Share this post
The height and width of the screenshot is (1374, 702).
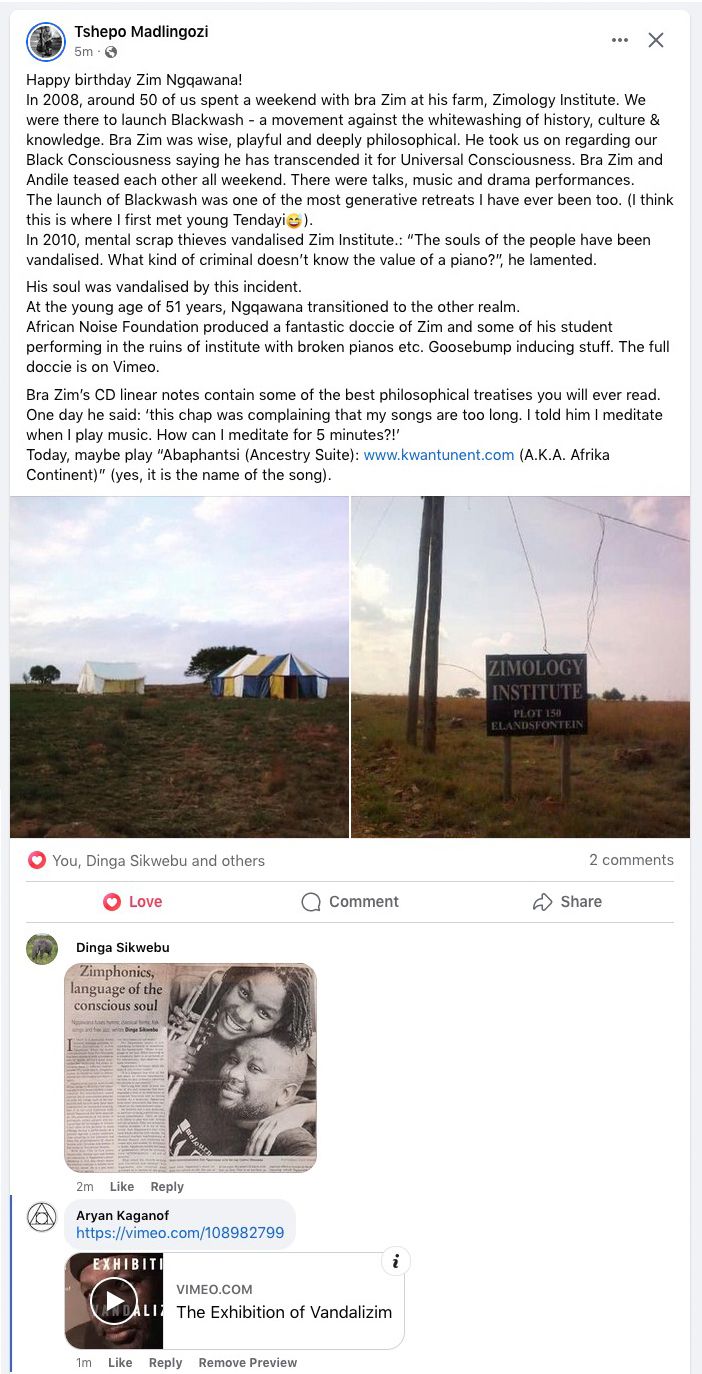tap(567, 901)
